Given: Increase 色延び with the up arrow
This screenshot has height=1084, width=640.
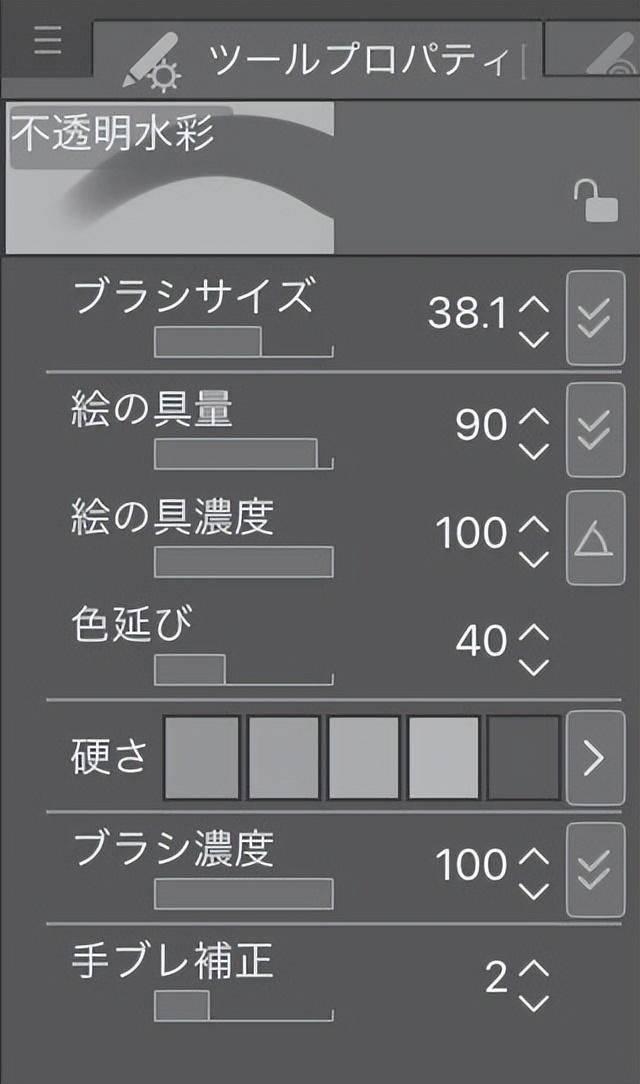Looking at the screenshot, I should 535,630.
